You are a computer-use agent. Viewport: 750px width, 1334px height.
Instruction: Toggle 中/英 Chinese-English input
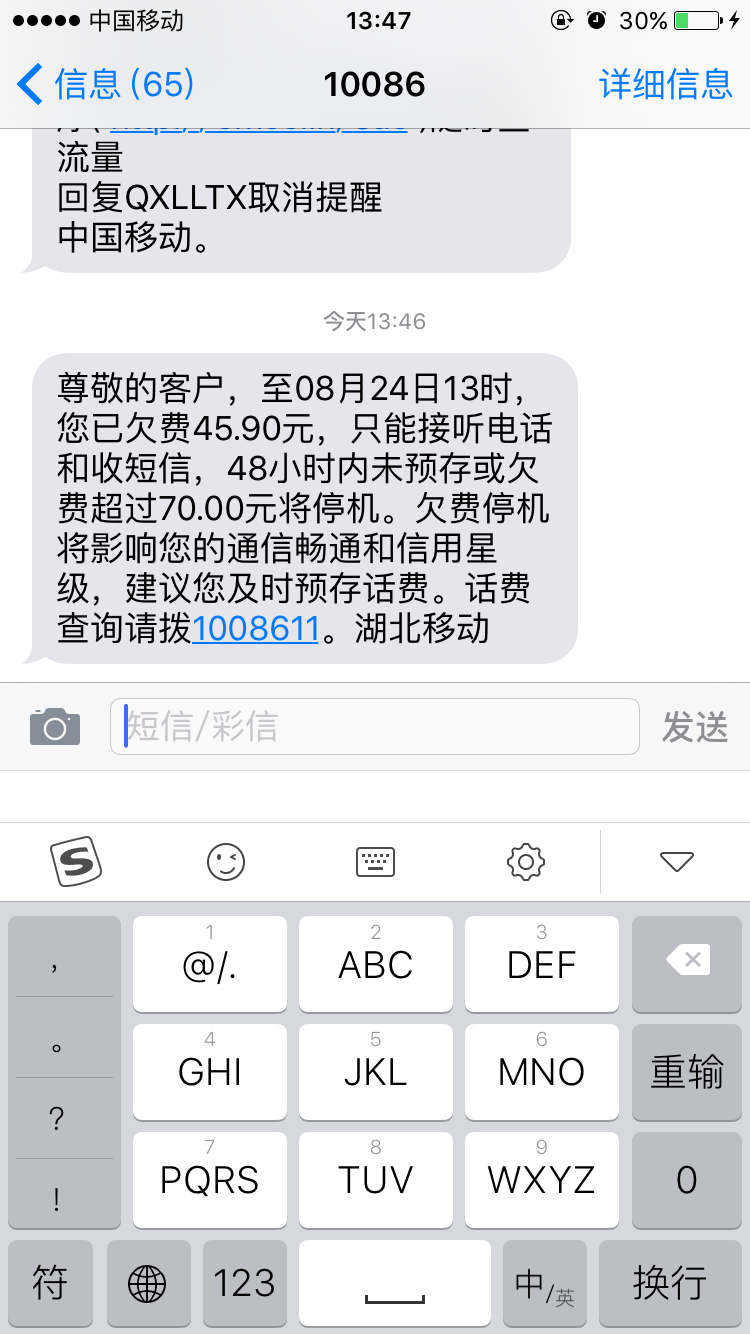click(544, 1283)
